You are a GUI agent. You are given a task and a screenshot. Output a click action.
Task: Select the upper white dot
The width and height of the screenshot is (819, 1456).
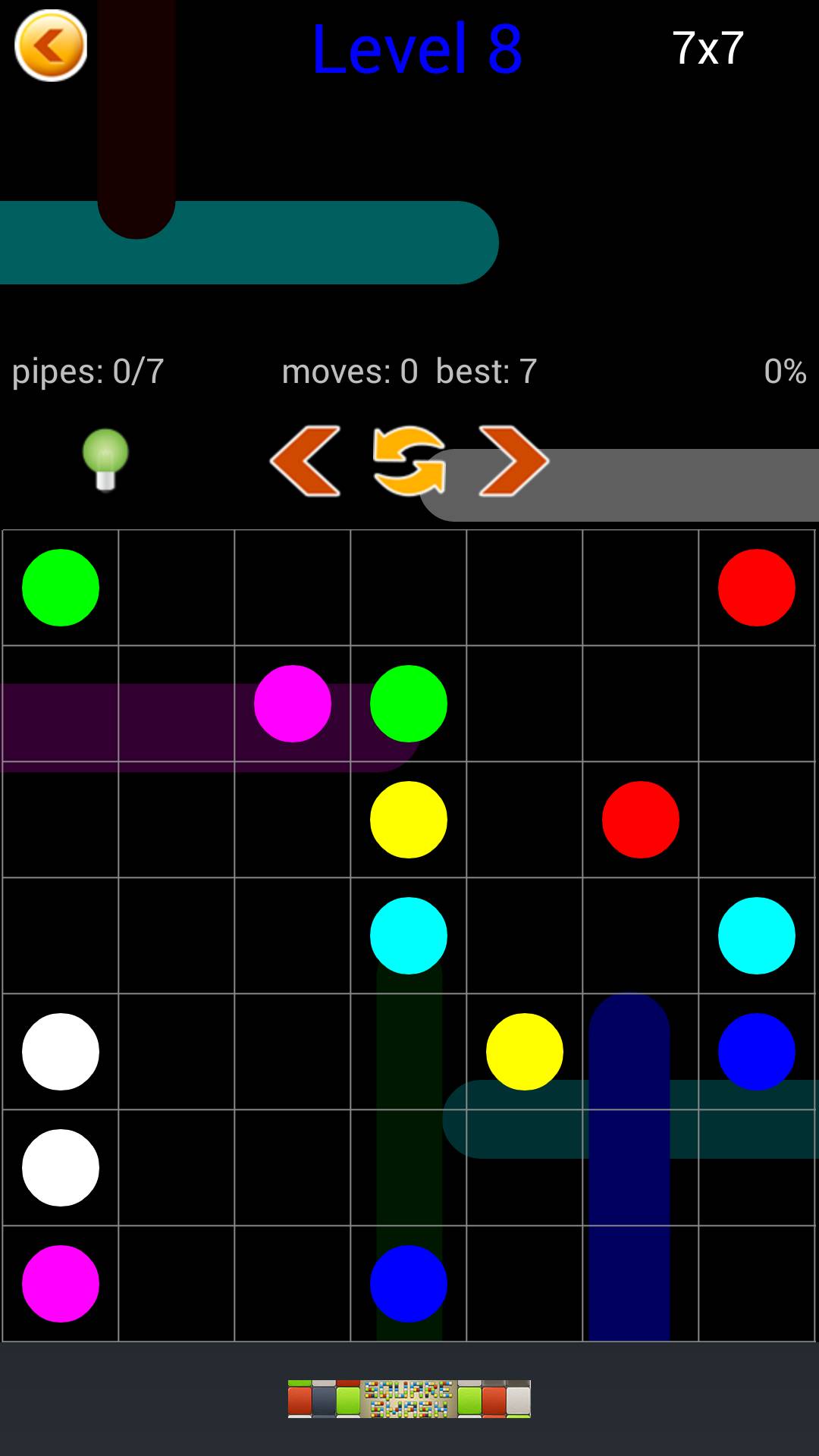(x=61, y=1052)
